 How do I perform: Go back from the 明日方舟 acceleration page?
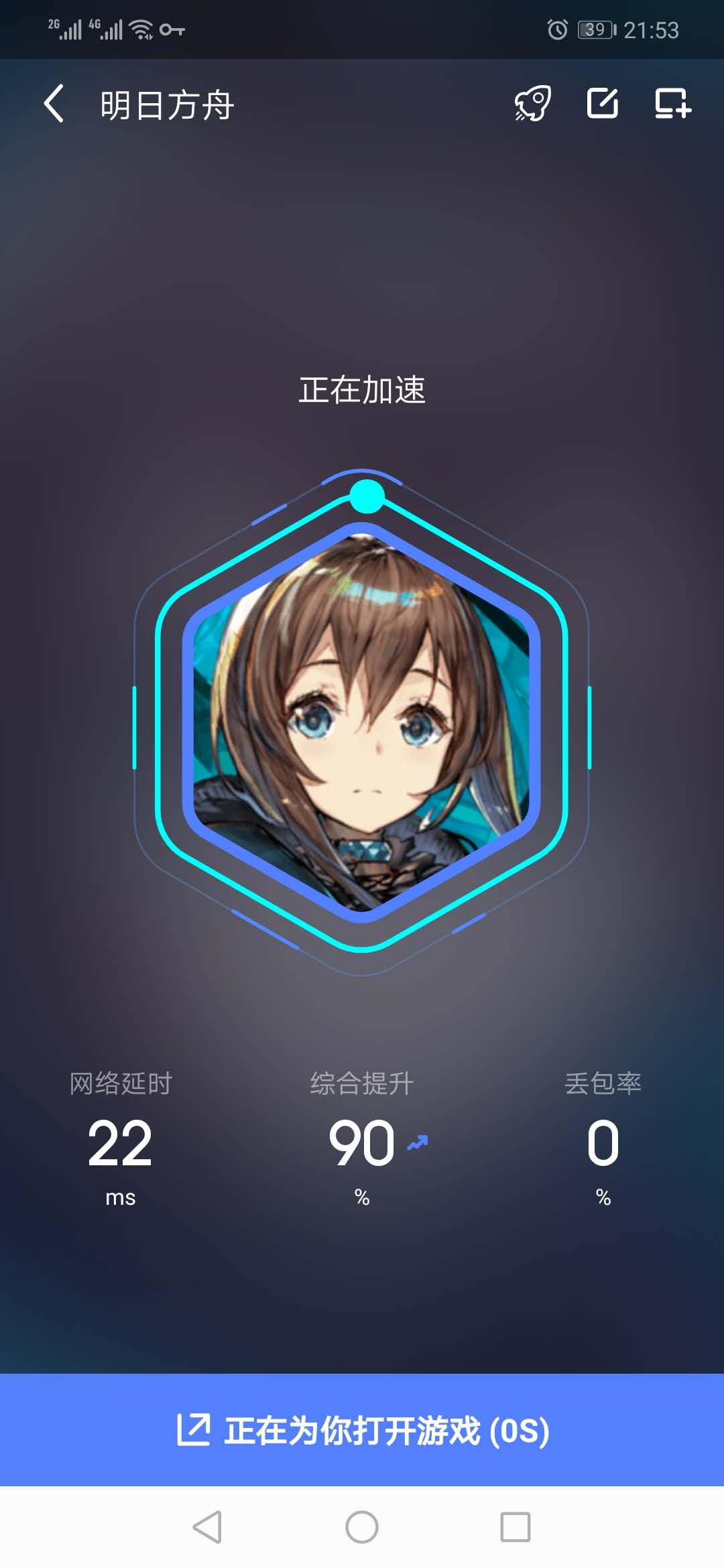coord(54,104)
